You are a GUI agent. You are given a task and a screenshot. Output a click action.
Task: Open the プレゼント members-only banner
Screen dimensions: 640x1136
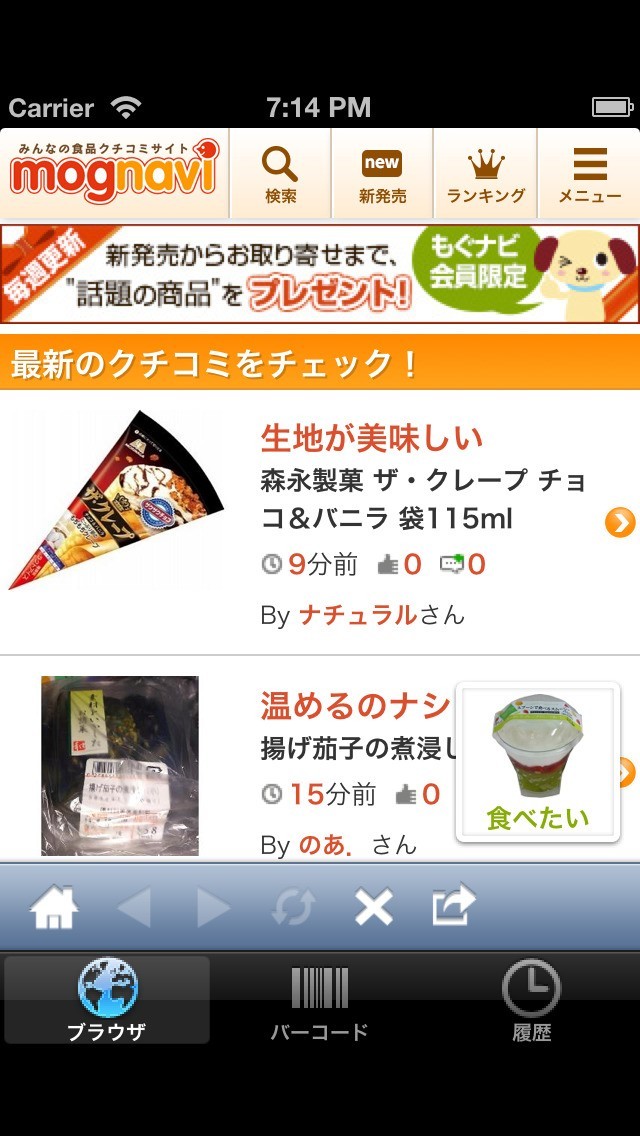(x=320, y=274)
